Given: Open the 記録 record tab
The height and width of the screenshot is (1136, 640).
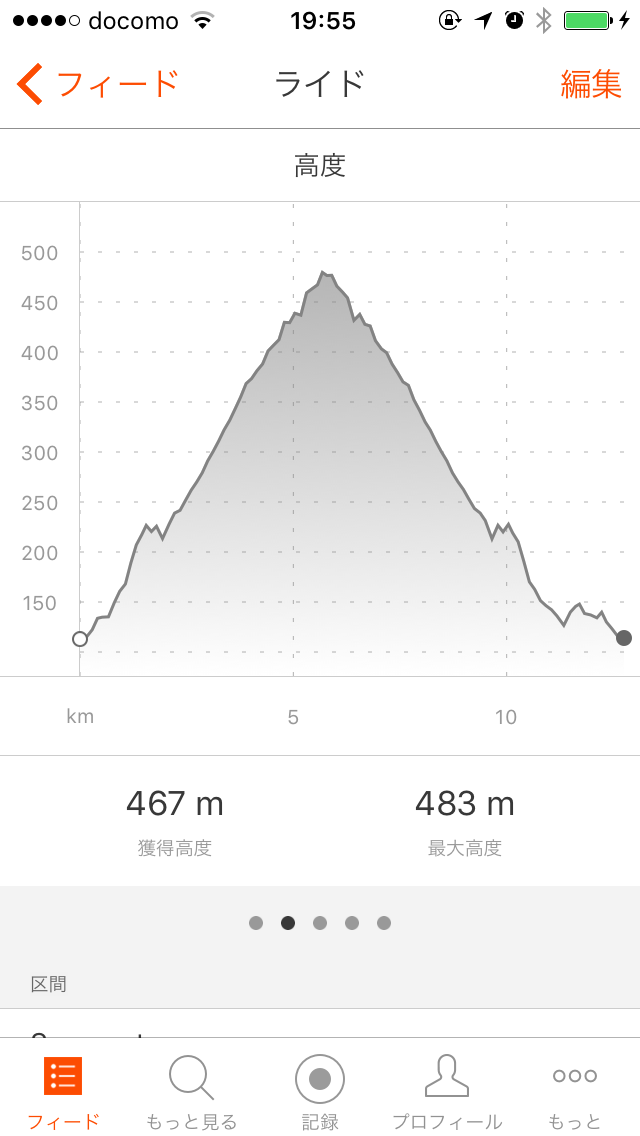Looking at the screenshot, I should [320, 1092].
